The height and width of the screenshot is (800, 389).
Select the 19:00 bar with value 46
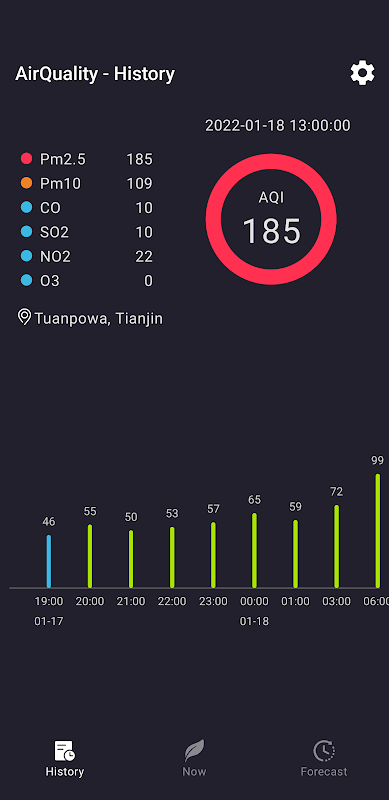[x=49, y=561]
